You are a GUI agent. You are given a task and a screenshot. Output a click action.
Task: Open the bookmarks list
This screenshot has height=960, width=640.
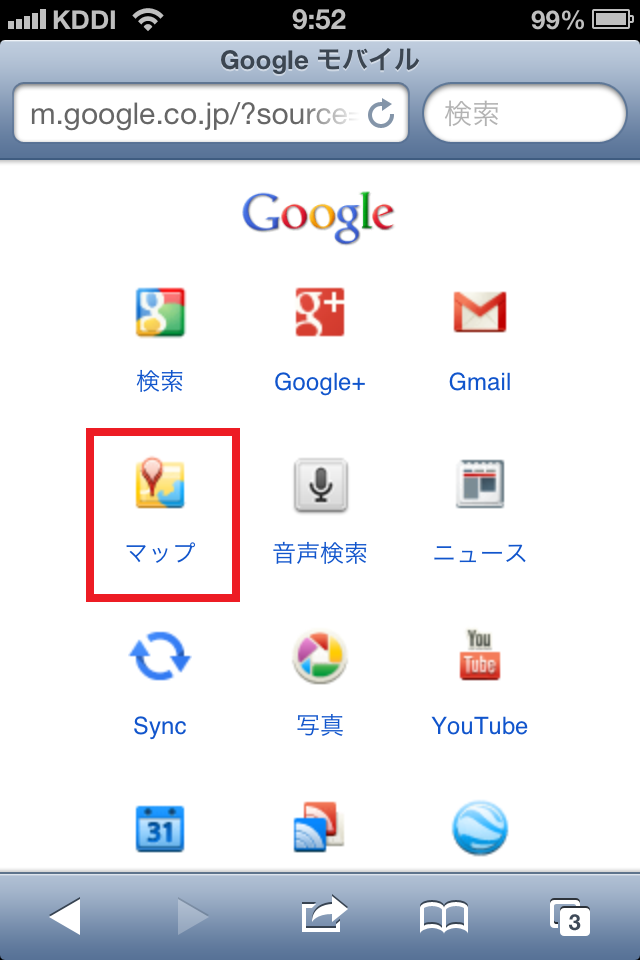pyautogui.click(x=444, y=915)
